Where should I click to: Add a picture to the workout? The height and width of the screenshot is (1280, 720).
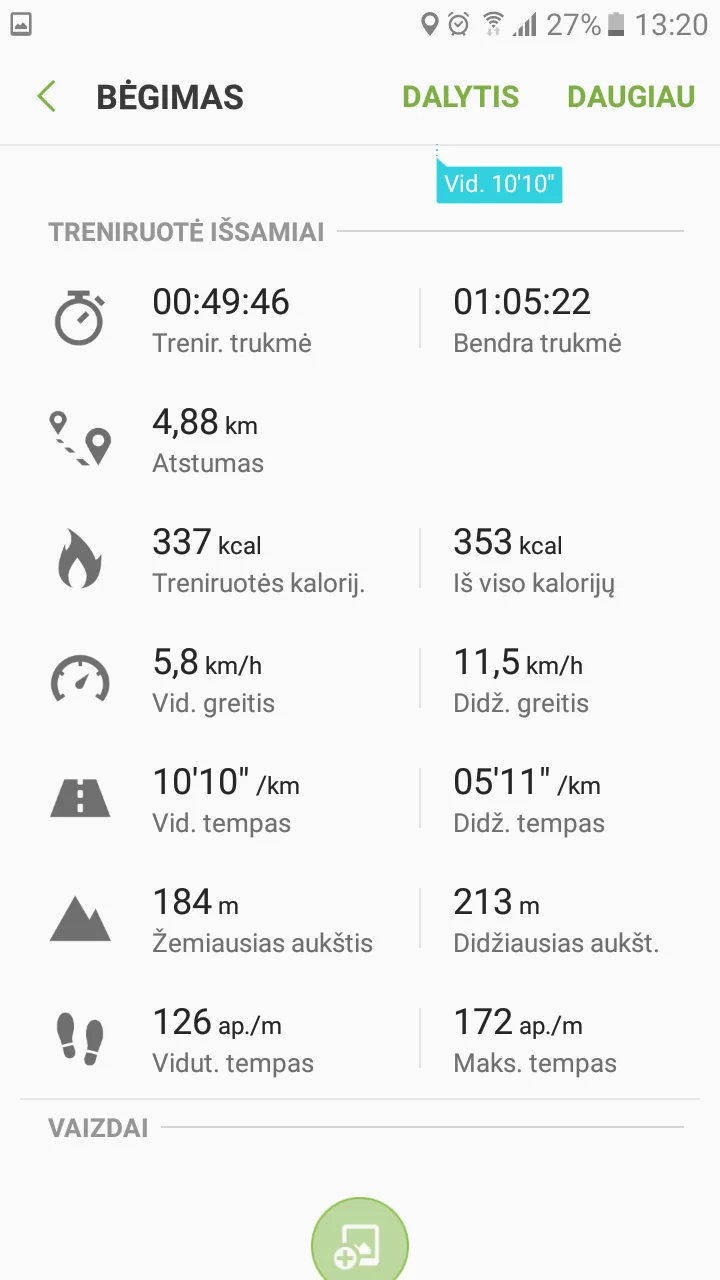(x=360, y=1245)
